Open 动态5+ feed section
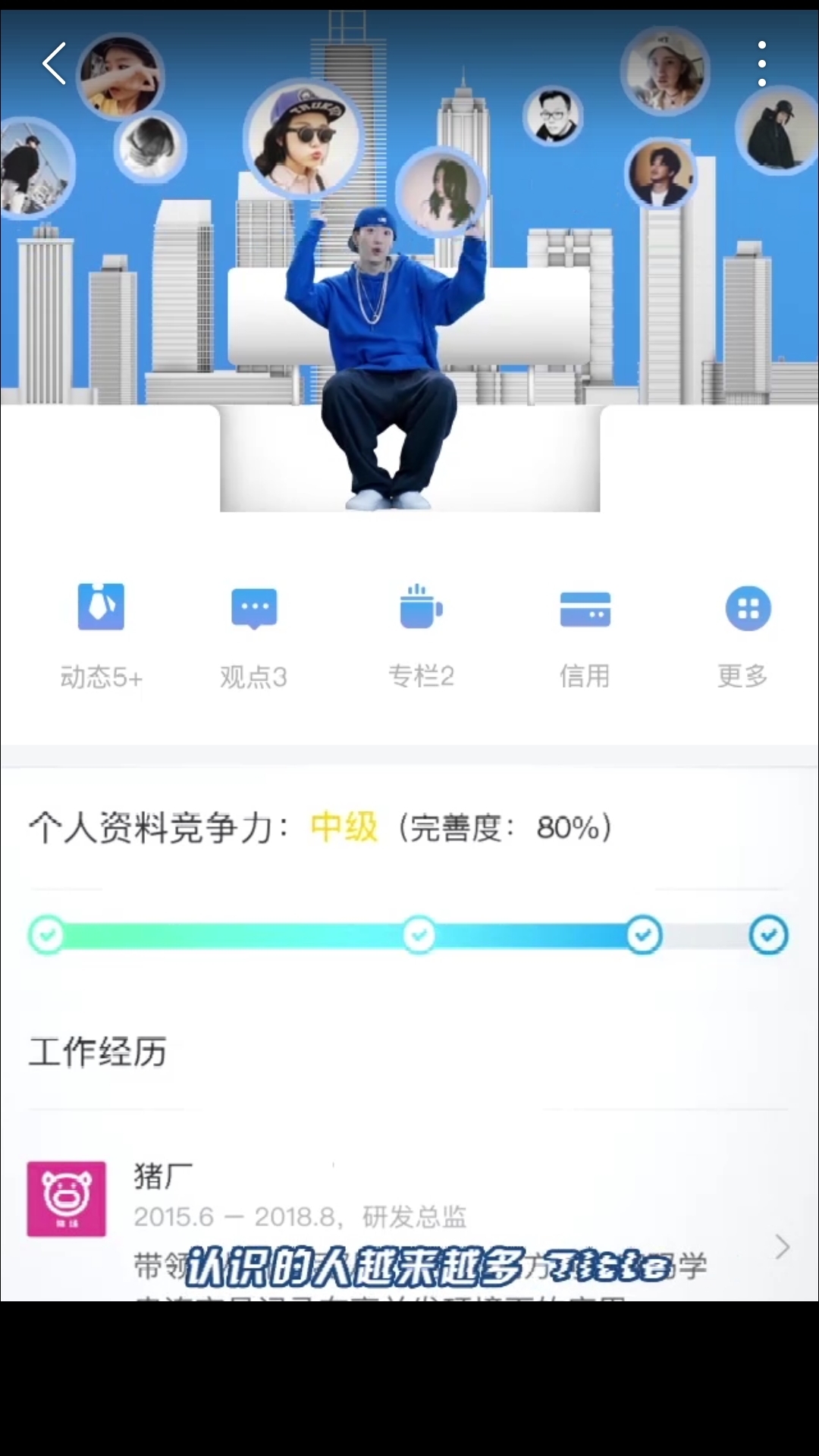Viewport: 819px width, 1456px height. [101, 633]
